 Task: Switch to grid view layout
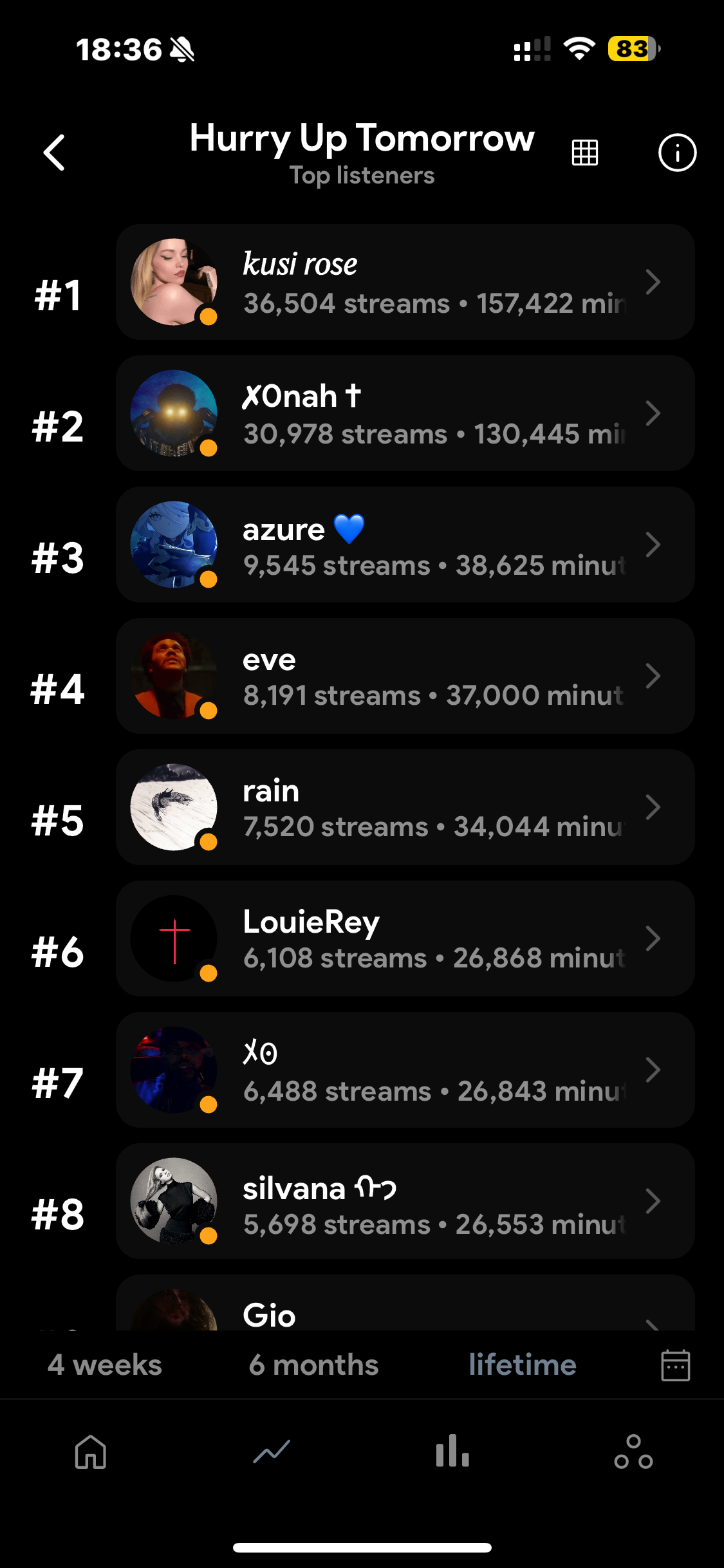click(x=584, y=153)
